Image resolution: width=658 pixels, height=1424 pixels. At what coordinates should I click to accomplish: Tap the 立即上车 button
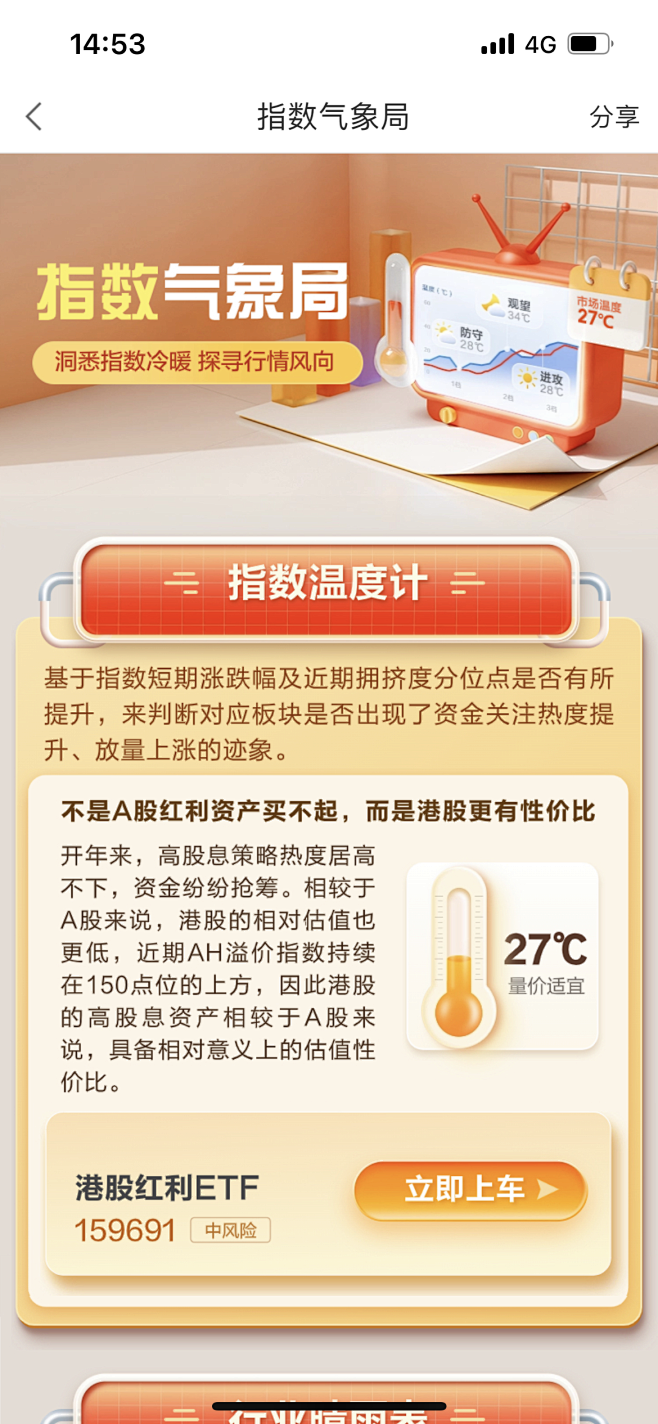(x=470, y=1190)
